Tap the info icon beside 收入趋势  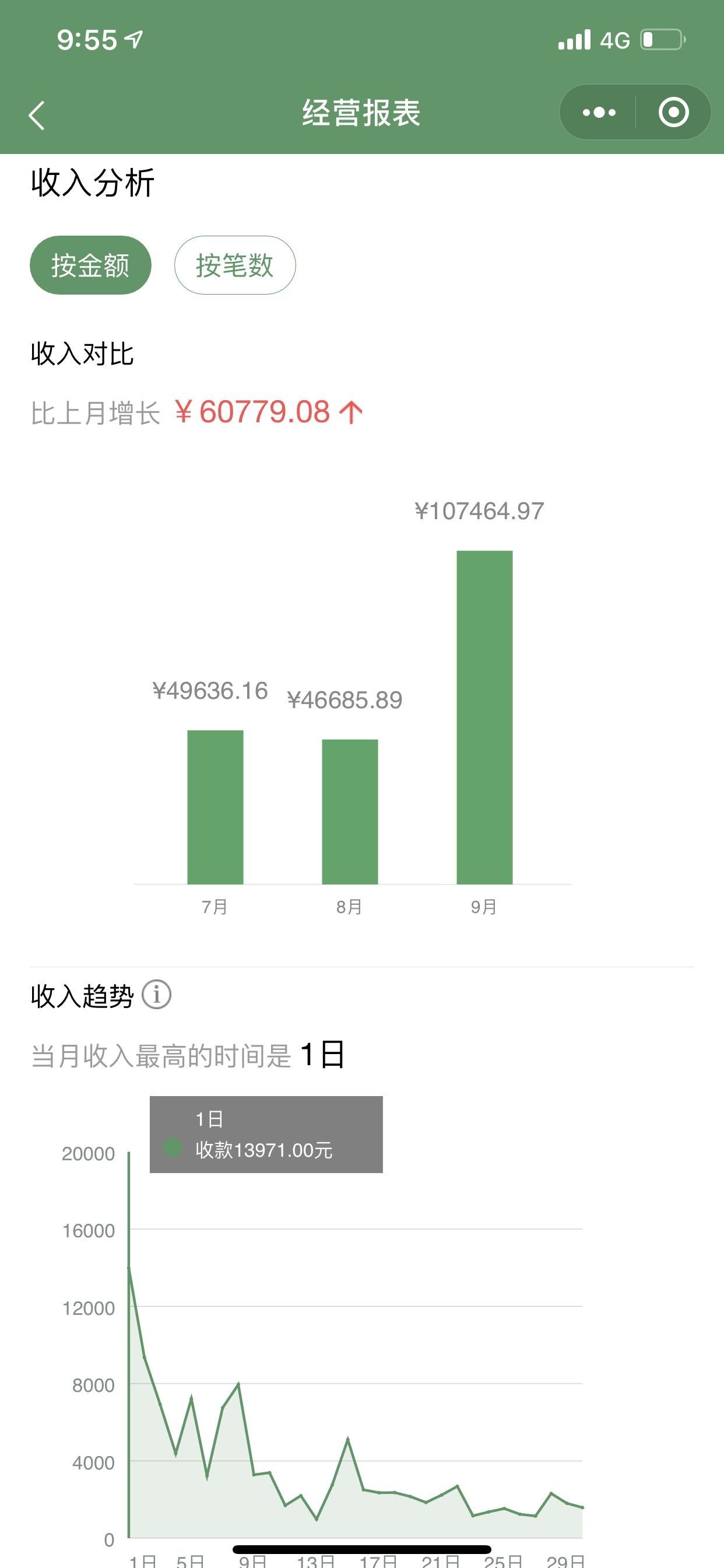pyautogui.click(x=157, y=995)
